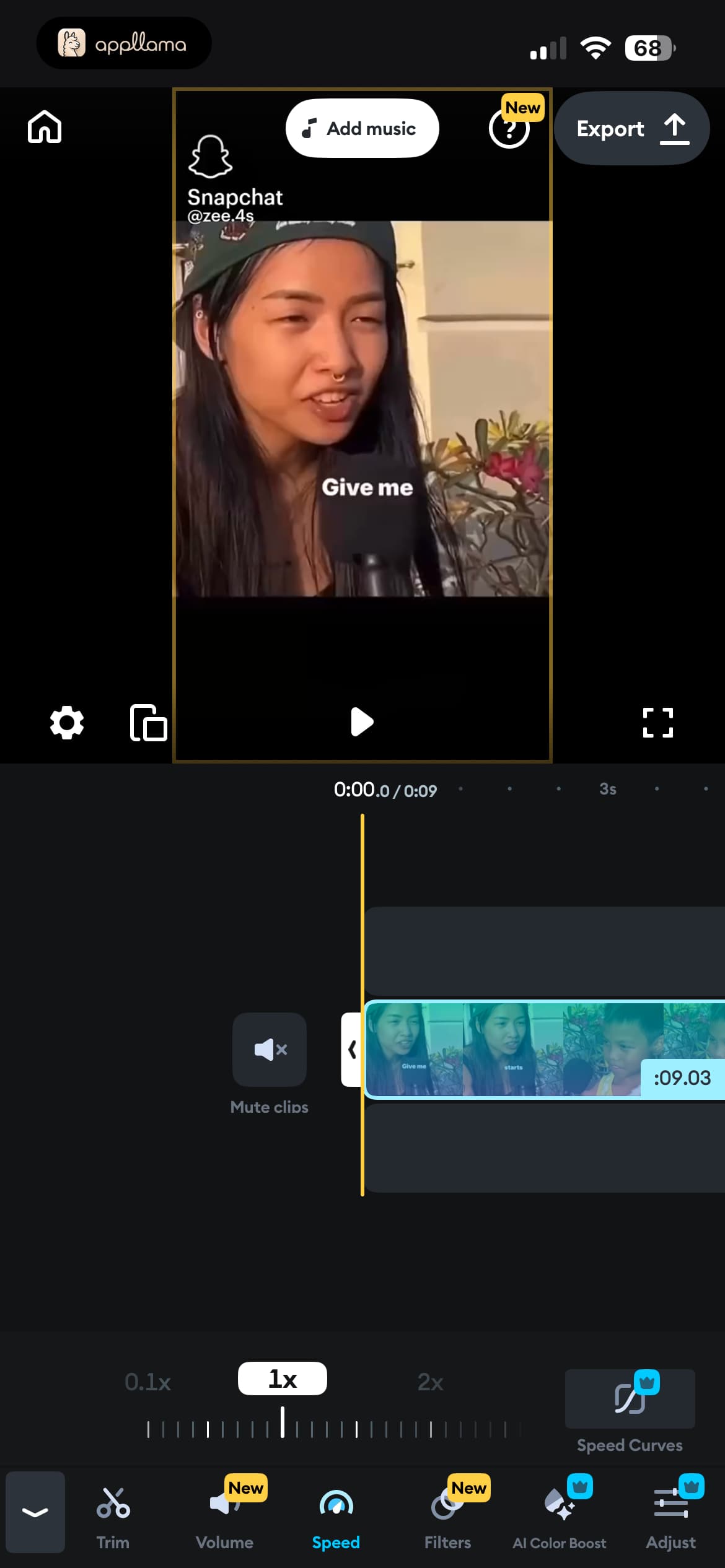Viewport: 725px width, 1568px height.
Task: Enter fullscreen preview
Action: (x=657, y=722)
